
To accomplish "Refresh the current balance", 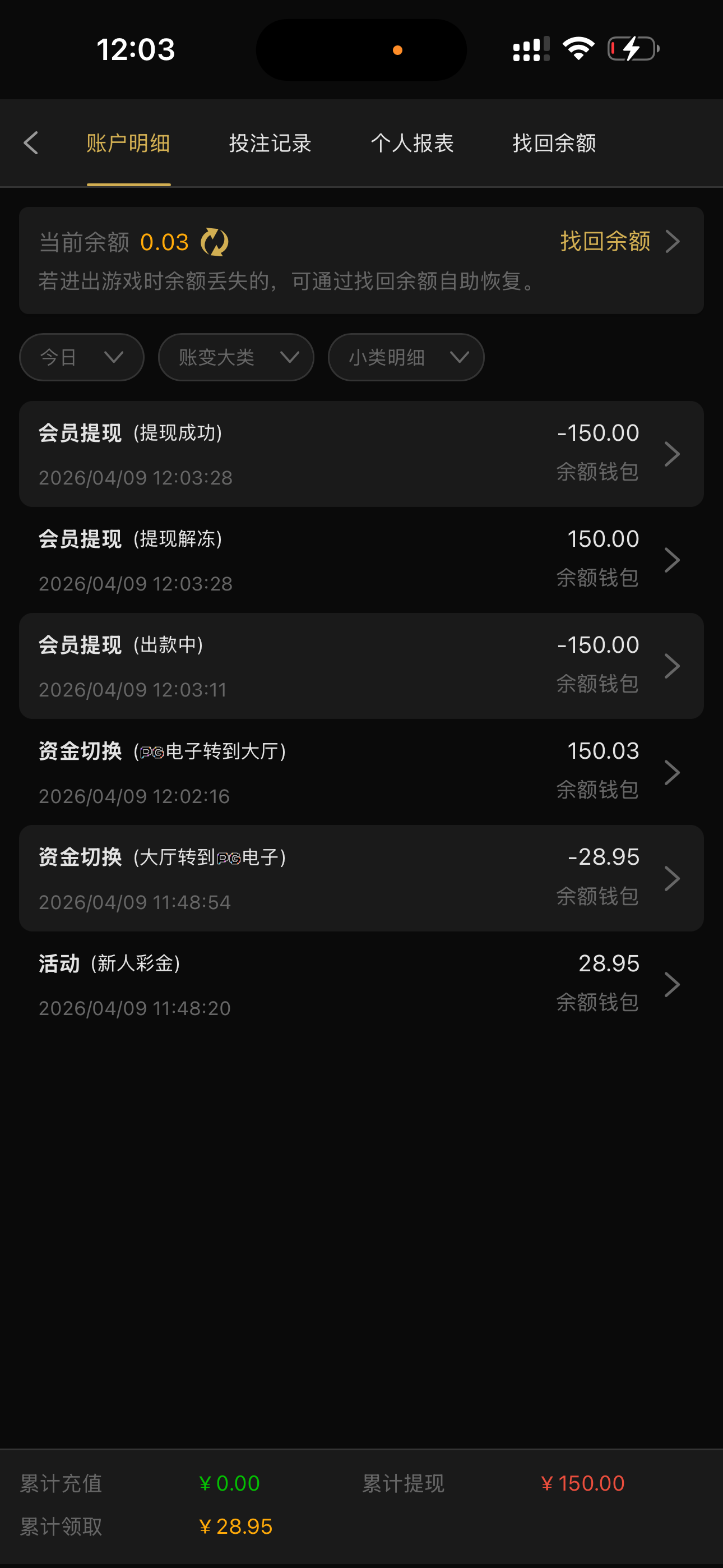I will 214,242.
